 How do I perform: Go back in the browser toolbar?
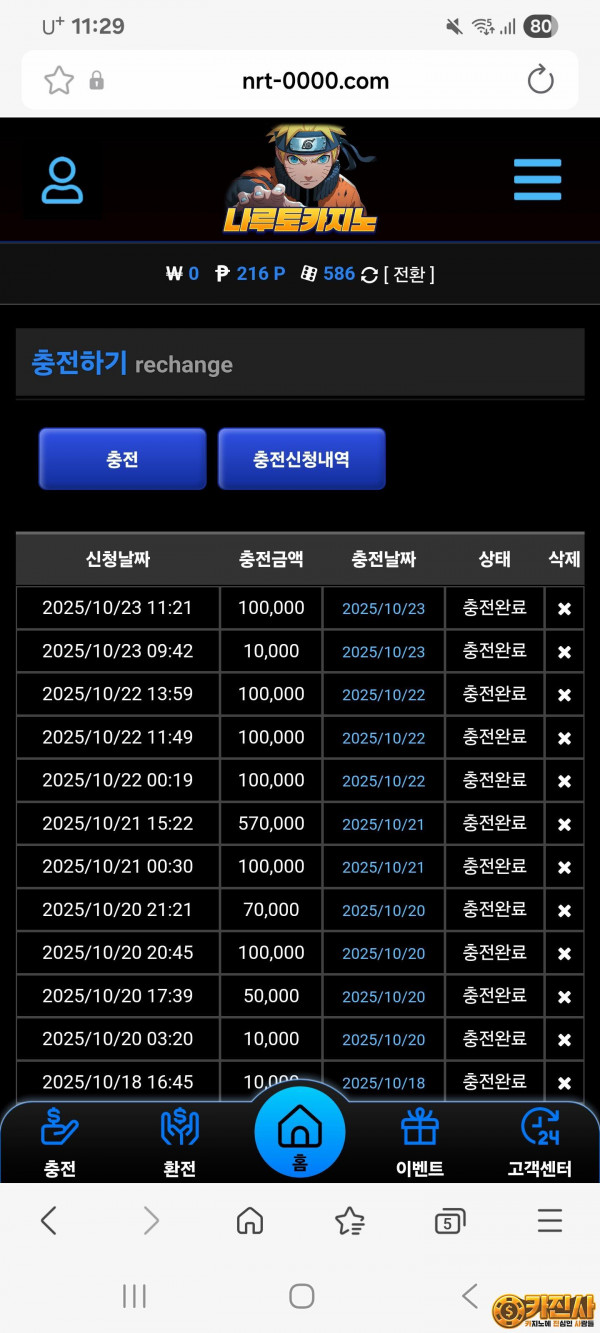tap(49, 1220)
